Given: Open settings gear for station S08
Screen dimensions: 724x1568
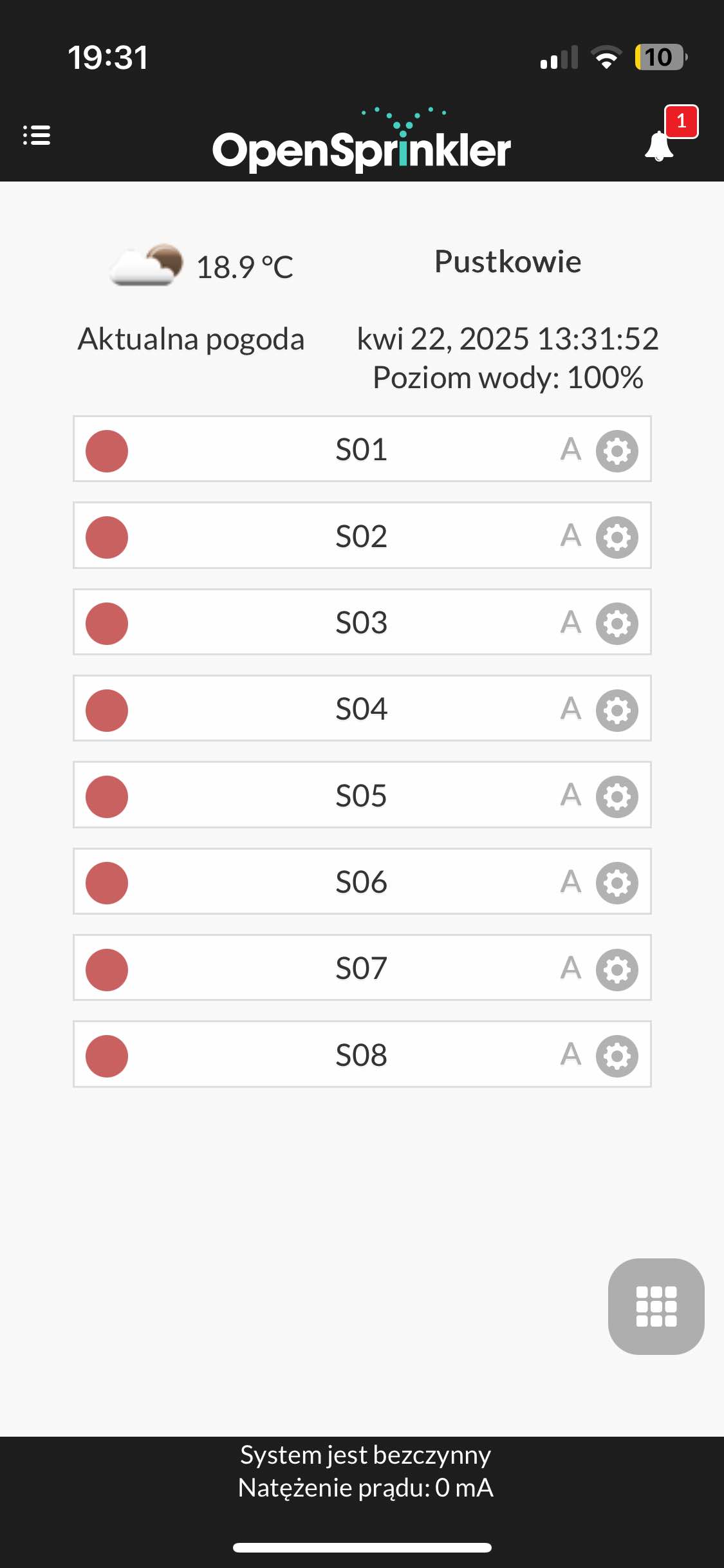Looking at the screenshot, I should pyautogui.click(x=617, y=1056).
